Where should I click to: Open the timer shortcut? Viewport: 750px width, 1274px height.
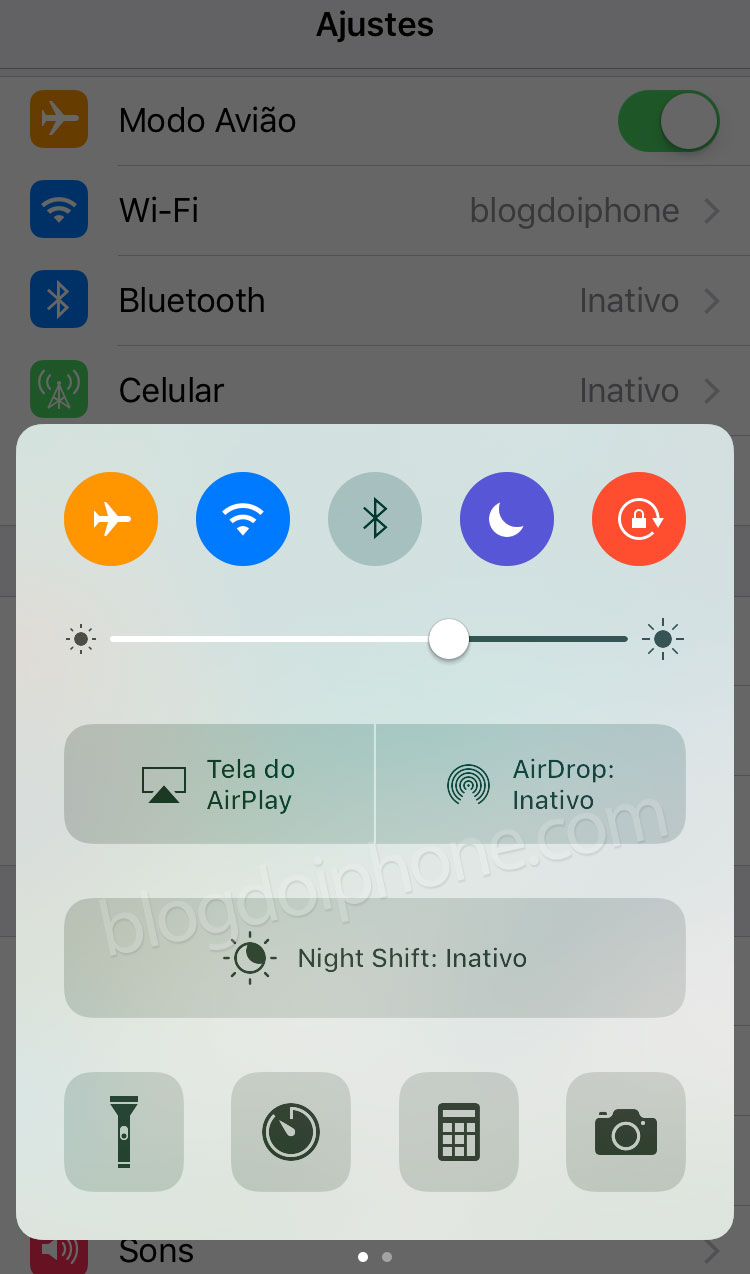(x=291, y=1132)
